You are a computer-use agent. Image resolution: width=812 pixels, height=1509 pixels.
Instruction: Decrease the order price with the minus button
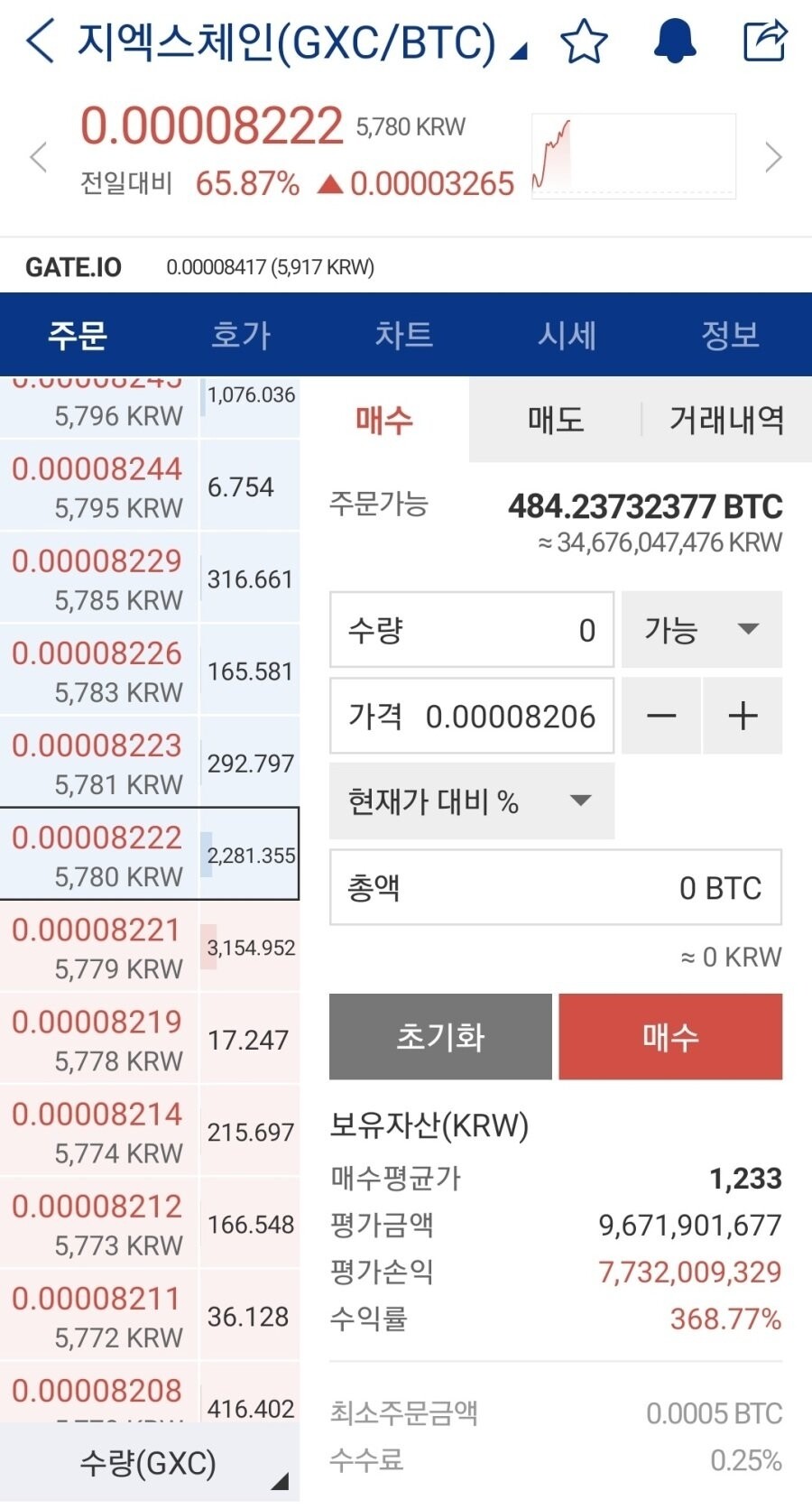click(660, 716)
